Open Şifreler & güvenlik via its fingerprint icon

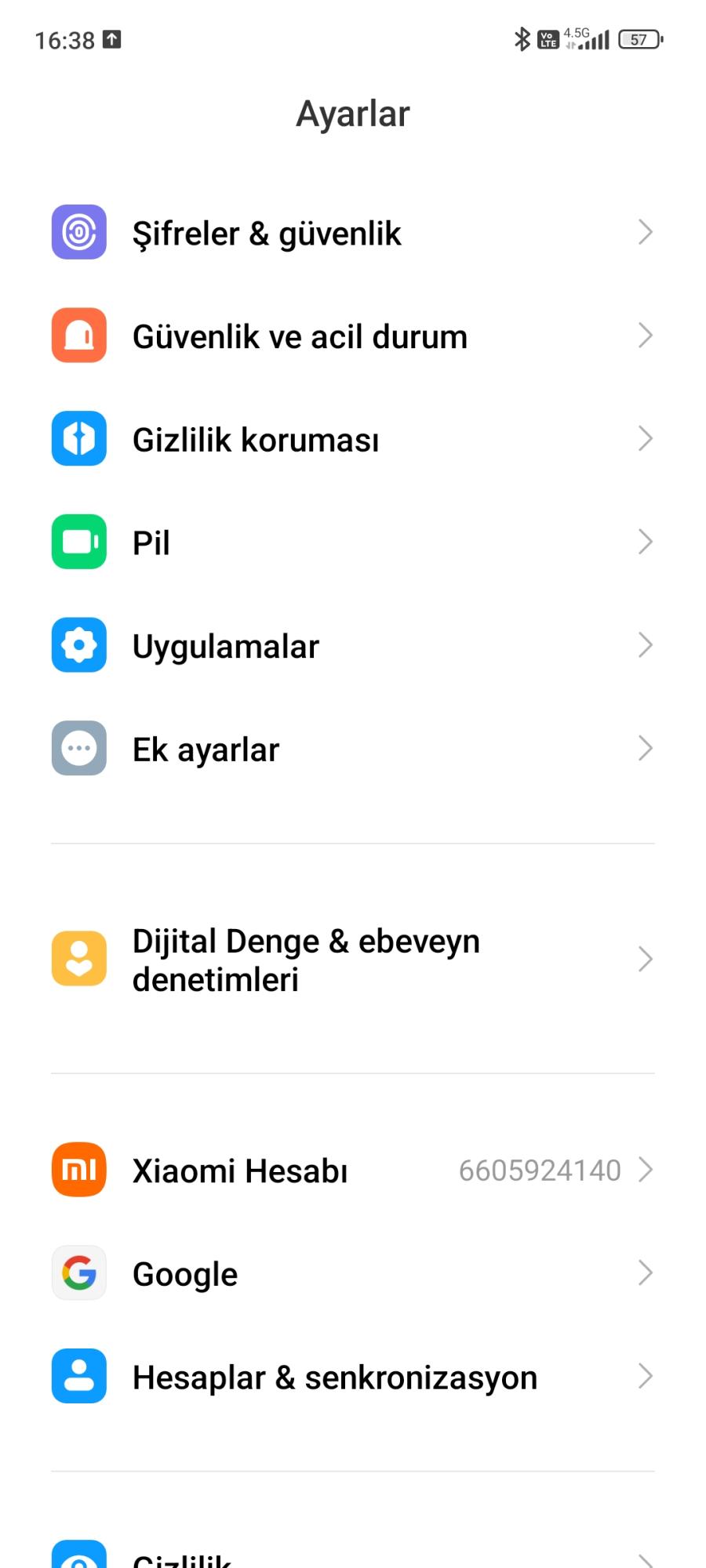coord(78,232)
